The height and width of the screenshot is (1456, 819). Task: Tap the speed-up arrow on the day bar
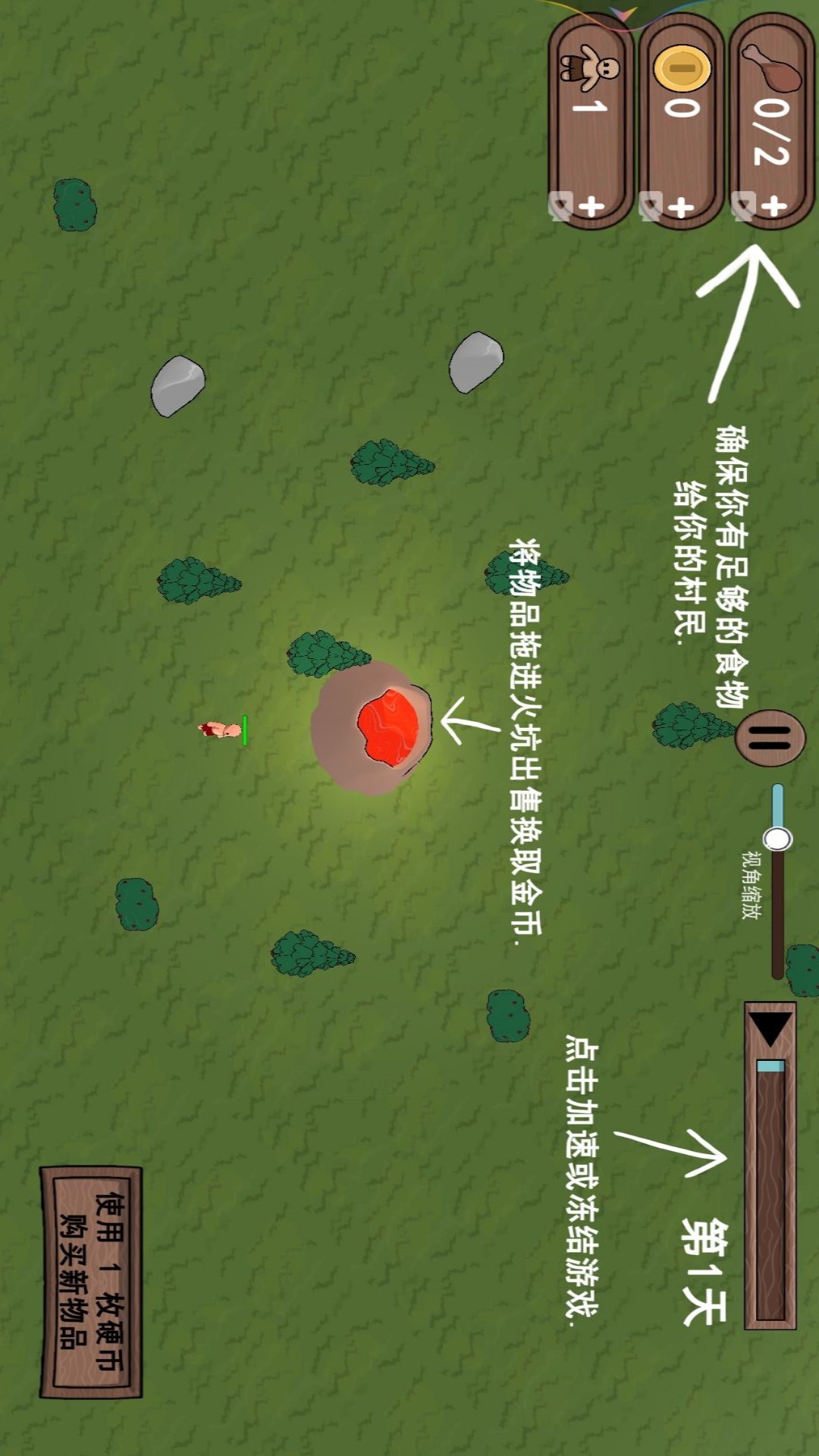(x=770, y=1030)
